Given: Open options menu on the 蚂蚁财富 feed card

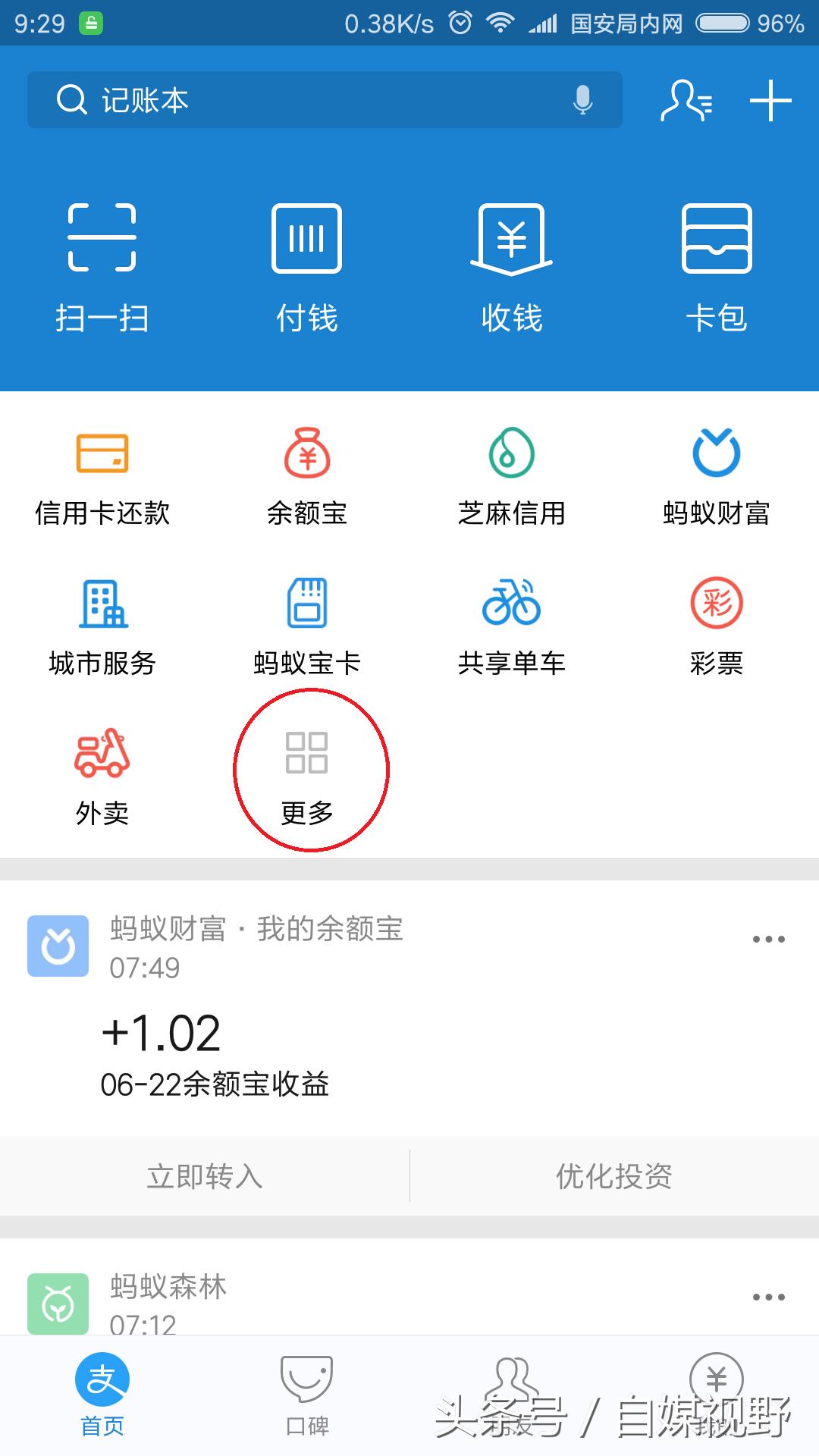Looking at the screenshot, I should tap(769, 938).
